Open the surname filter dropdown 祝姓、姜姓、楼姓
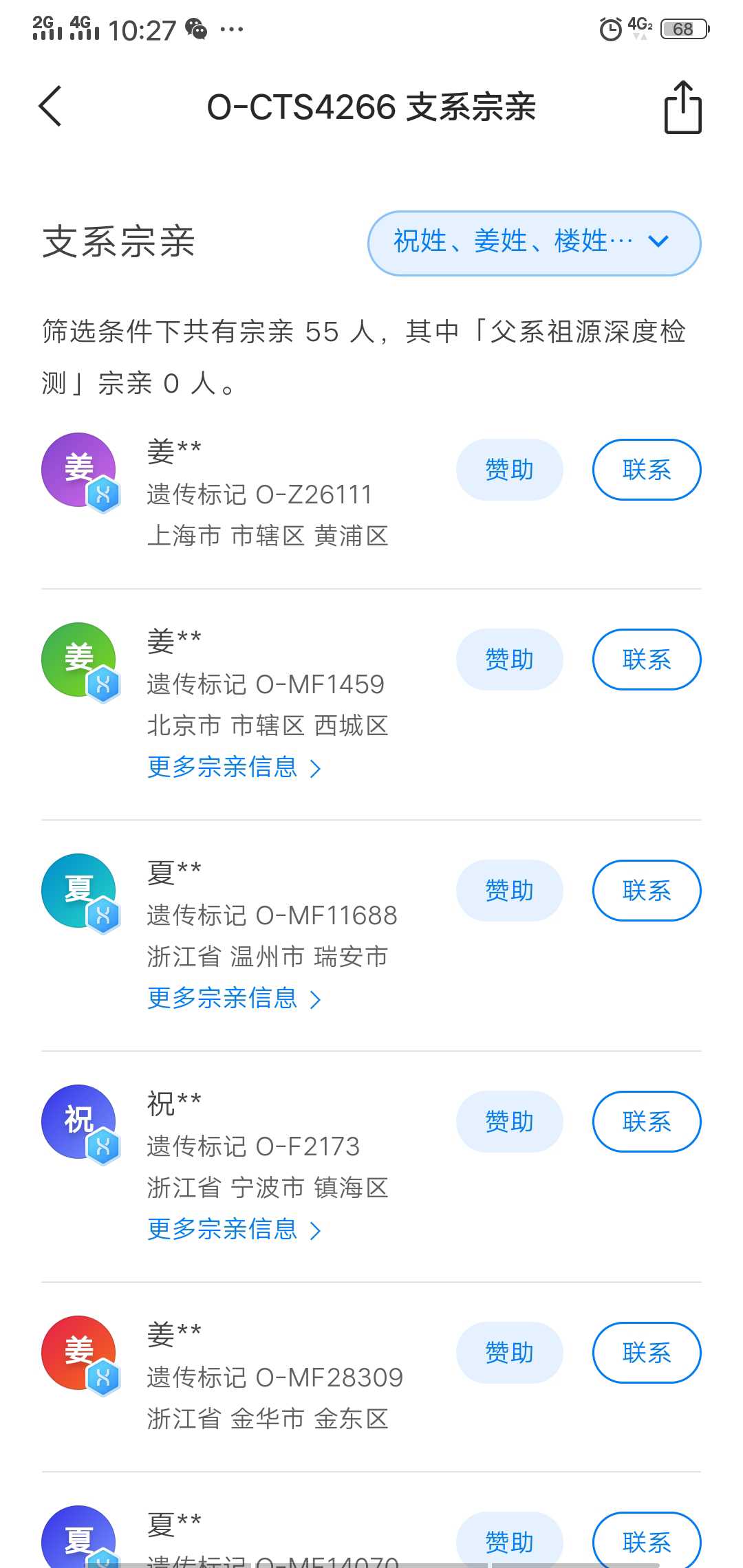Screen dimensions: 743x1568 tap(535, 243)
